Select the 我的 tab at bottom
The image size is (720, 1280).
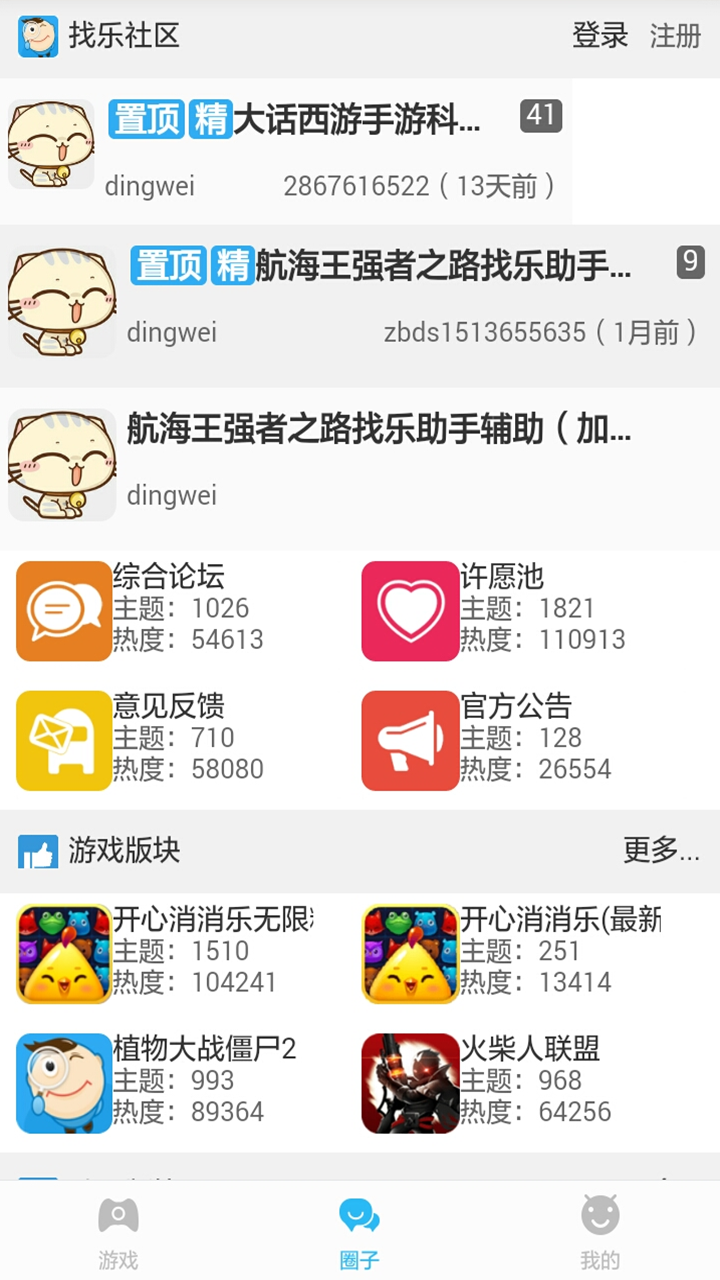click(598, 1230)
